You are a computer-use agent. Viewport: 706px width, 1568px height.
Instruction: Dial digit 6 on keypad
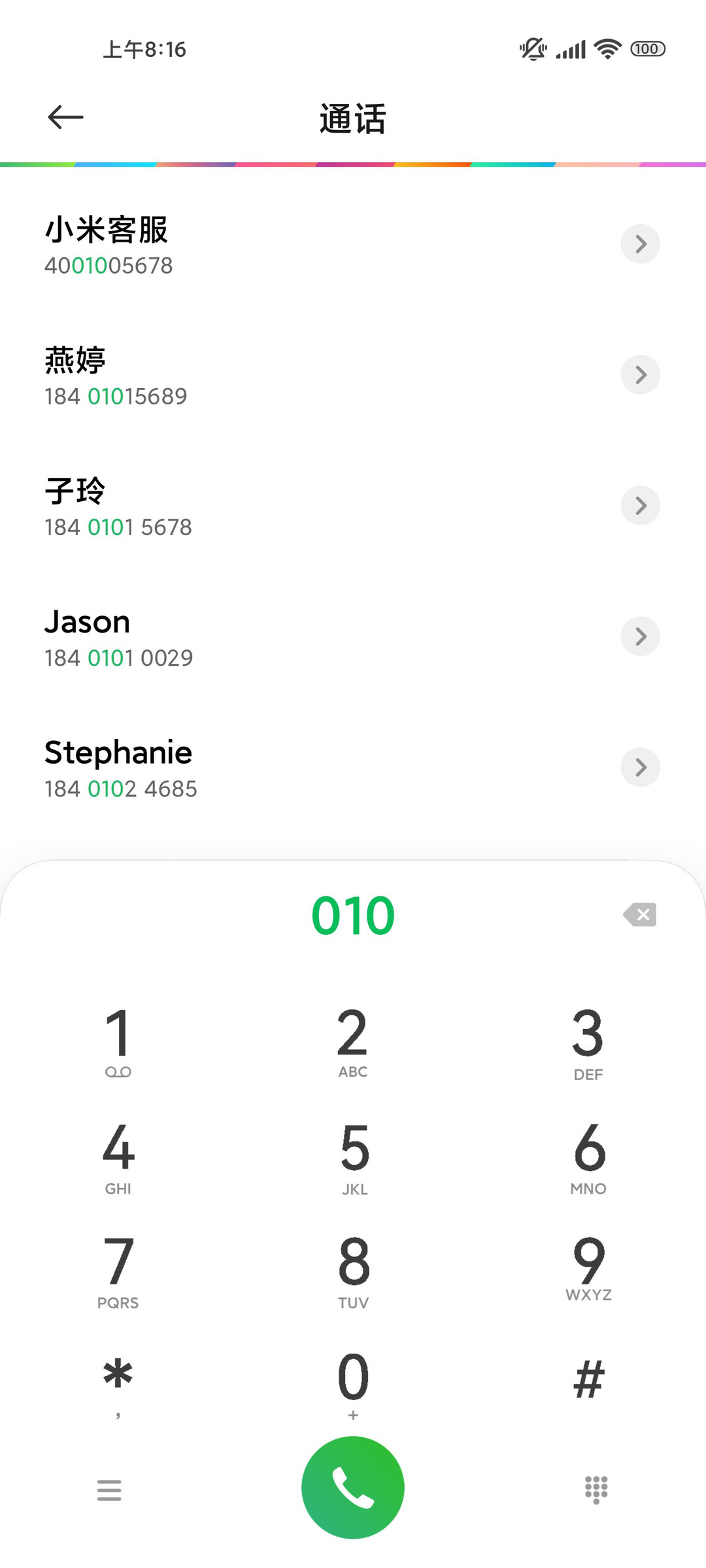click(588, 1158)
